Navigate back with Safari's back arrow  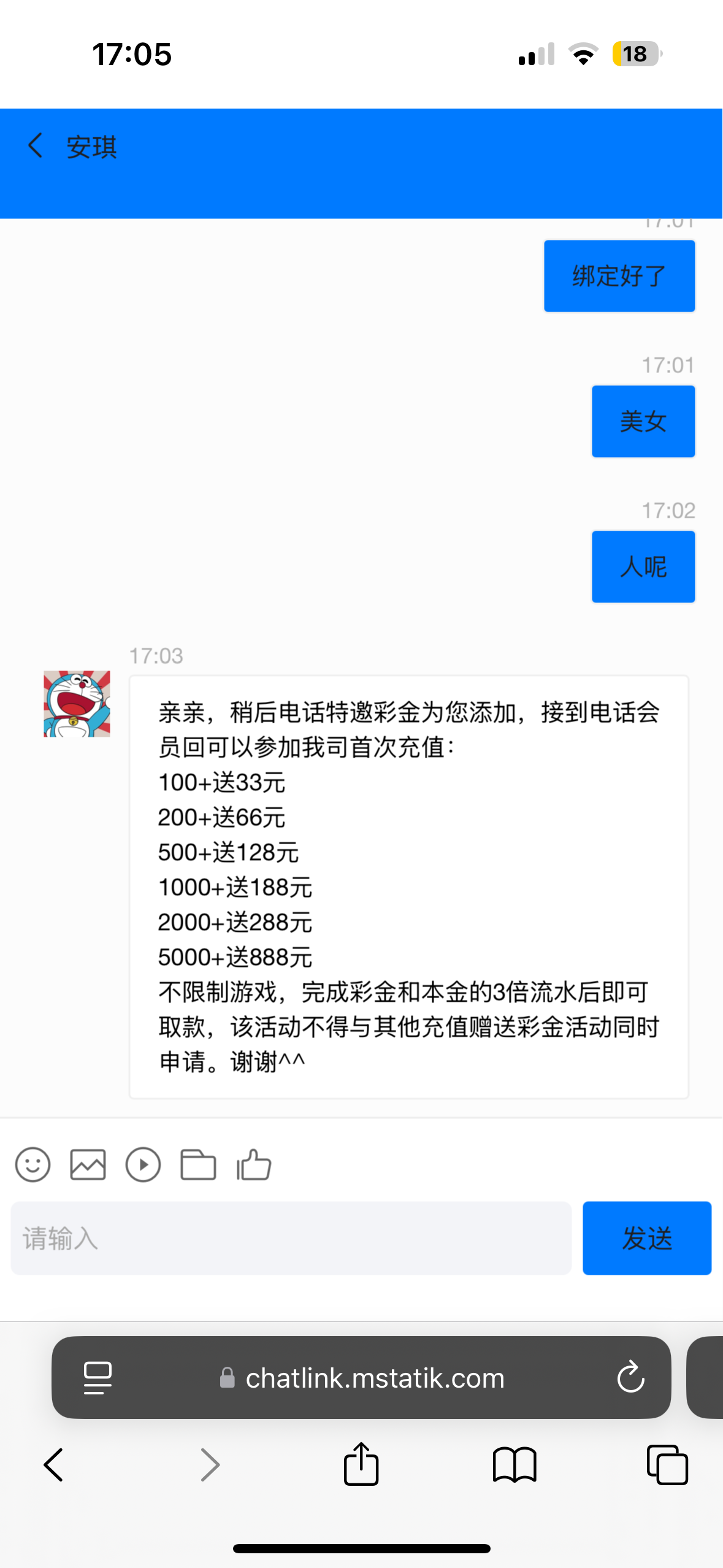(x=53, y=1465)
